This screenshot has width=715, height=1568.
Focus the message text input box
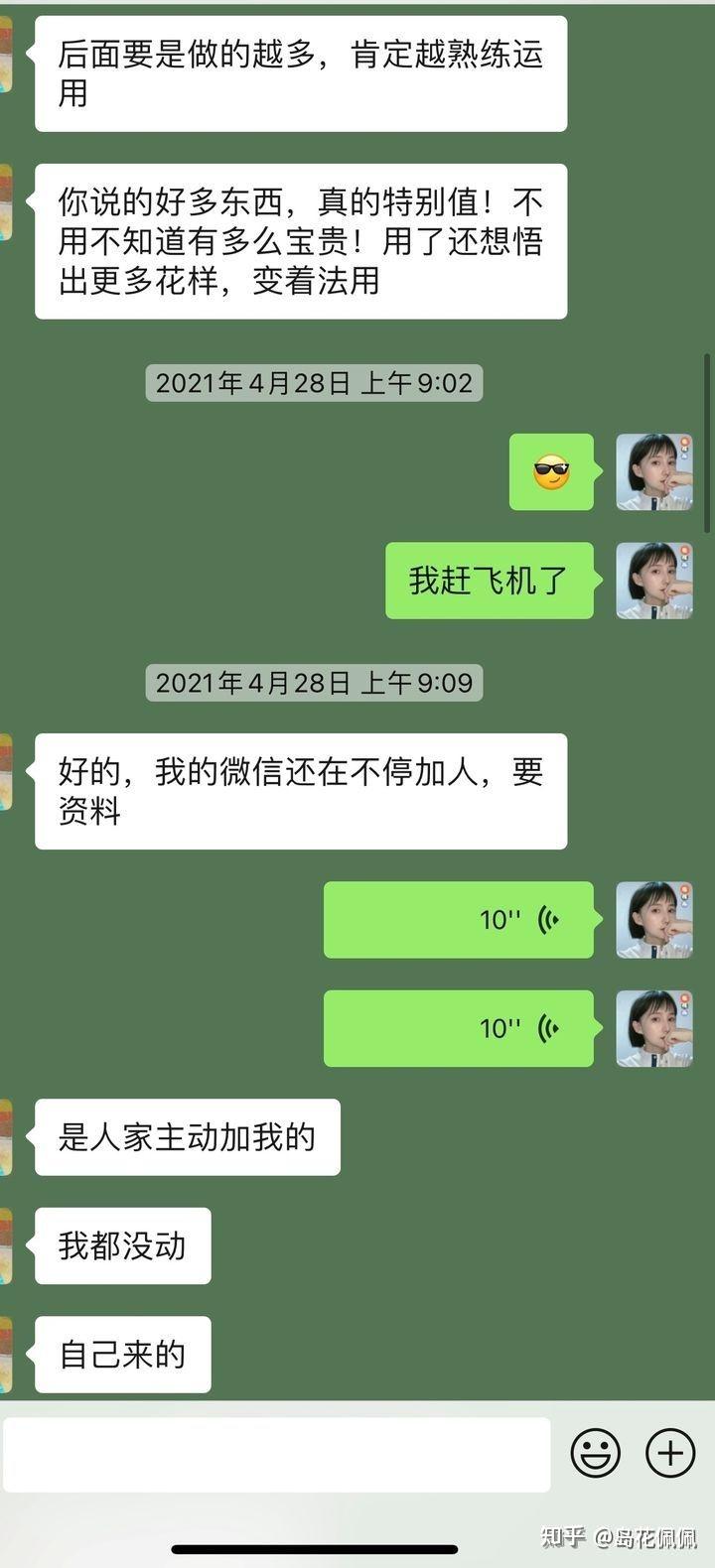[276, 1454]
